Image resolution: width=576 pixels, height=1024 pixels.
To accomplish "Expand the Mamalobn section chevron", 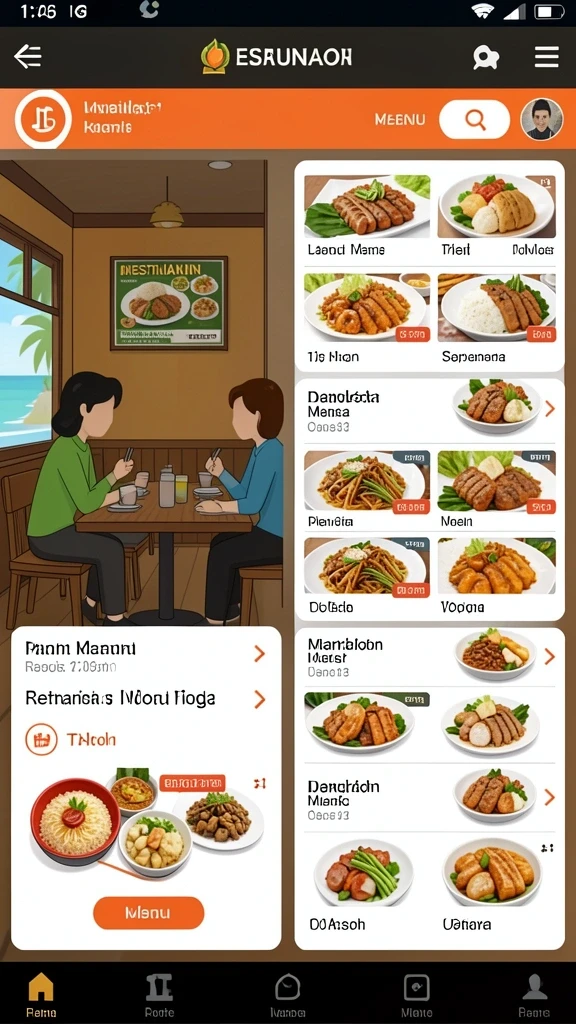I will pyautogui.click(x=550, y=656).
